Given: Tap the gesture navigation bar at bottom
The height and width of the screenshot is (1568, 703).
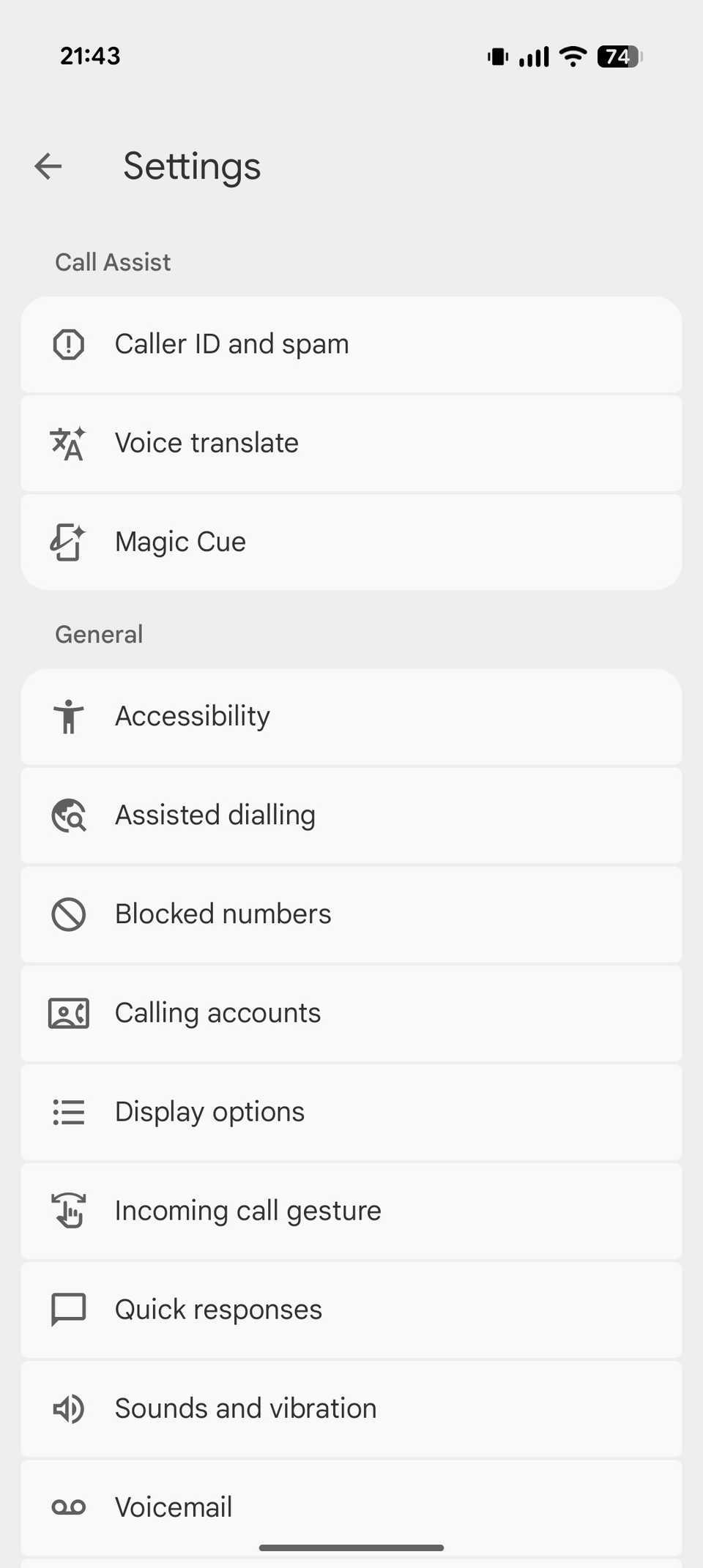Looking at the screenshot, I should pos(351,1547).
